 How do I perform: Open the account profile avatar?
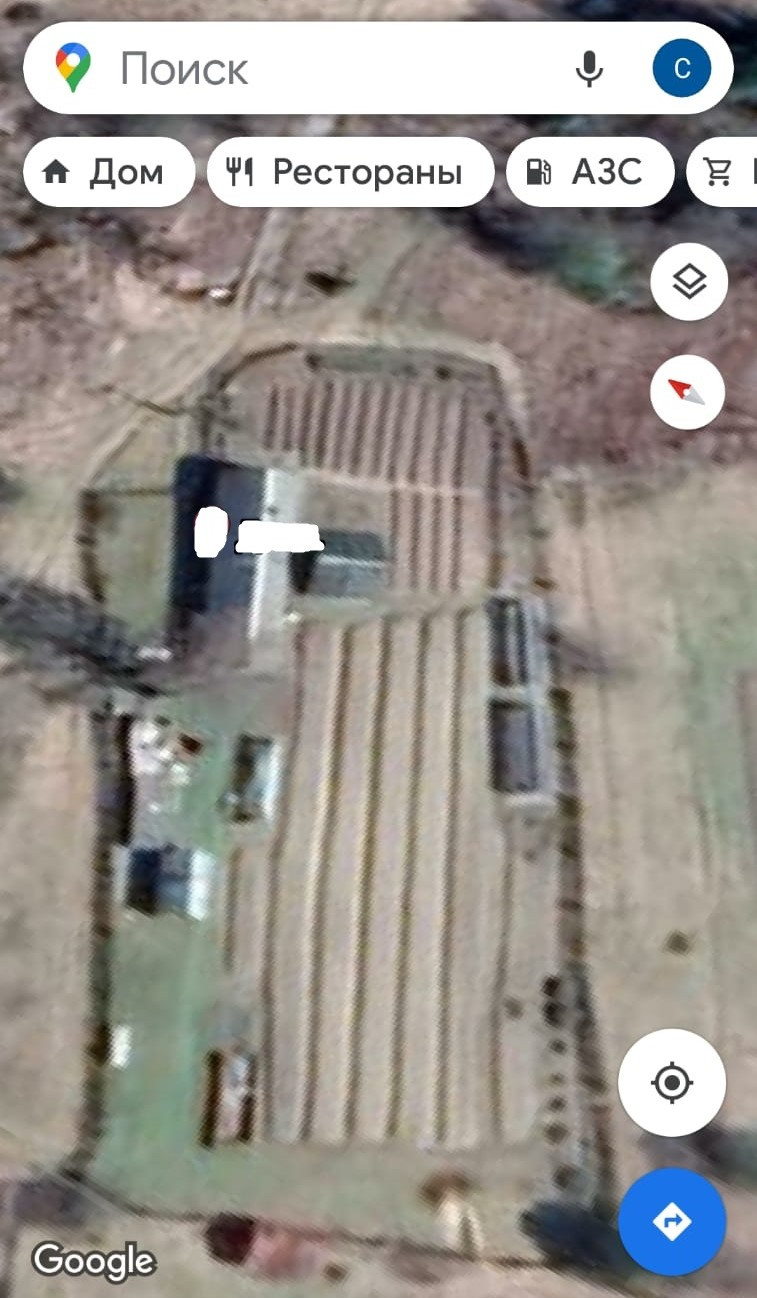[x=681, y=69]
